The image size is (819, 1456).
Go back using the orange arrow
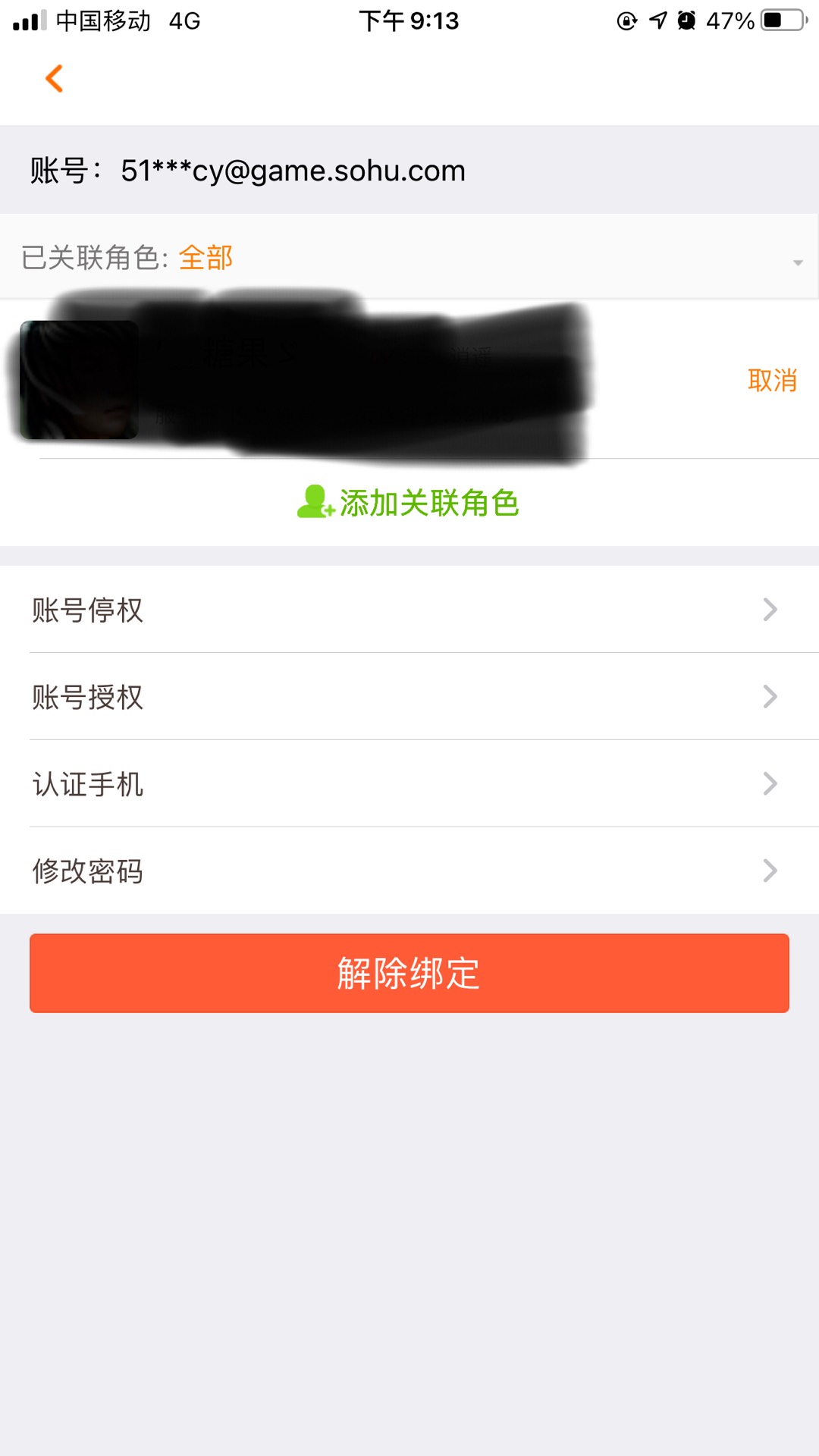pos(54,79)
